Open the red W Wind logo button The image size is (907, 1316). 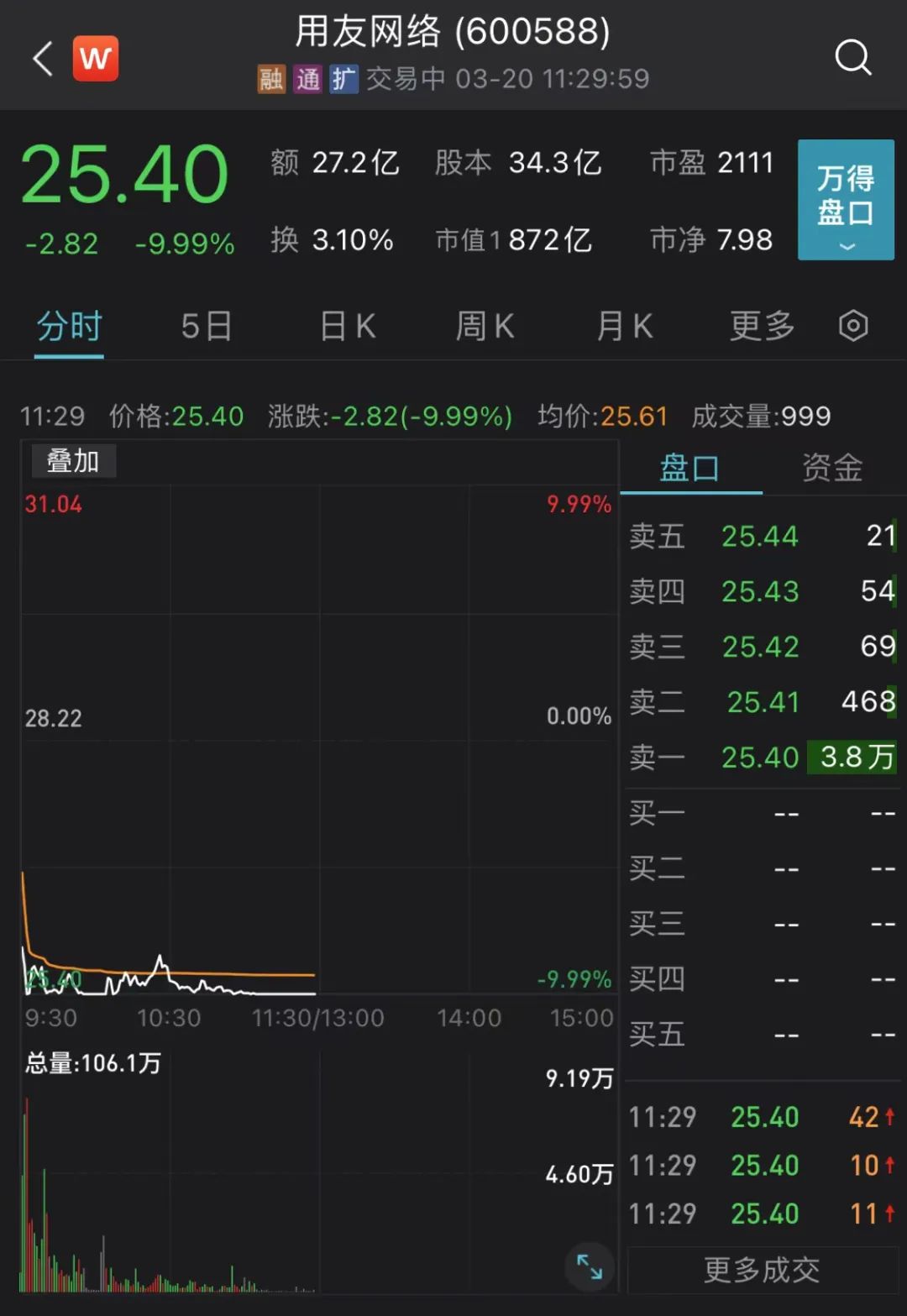(96, 59)
